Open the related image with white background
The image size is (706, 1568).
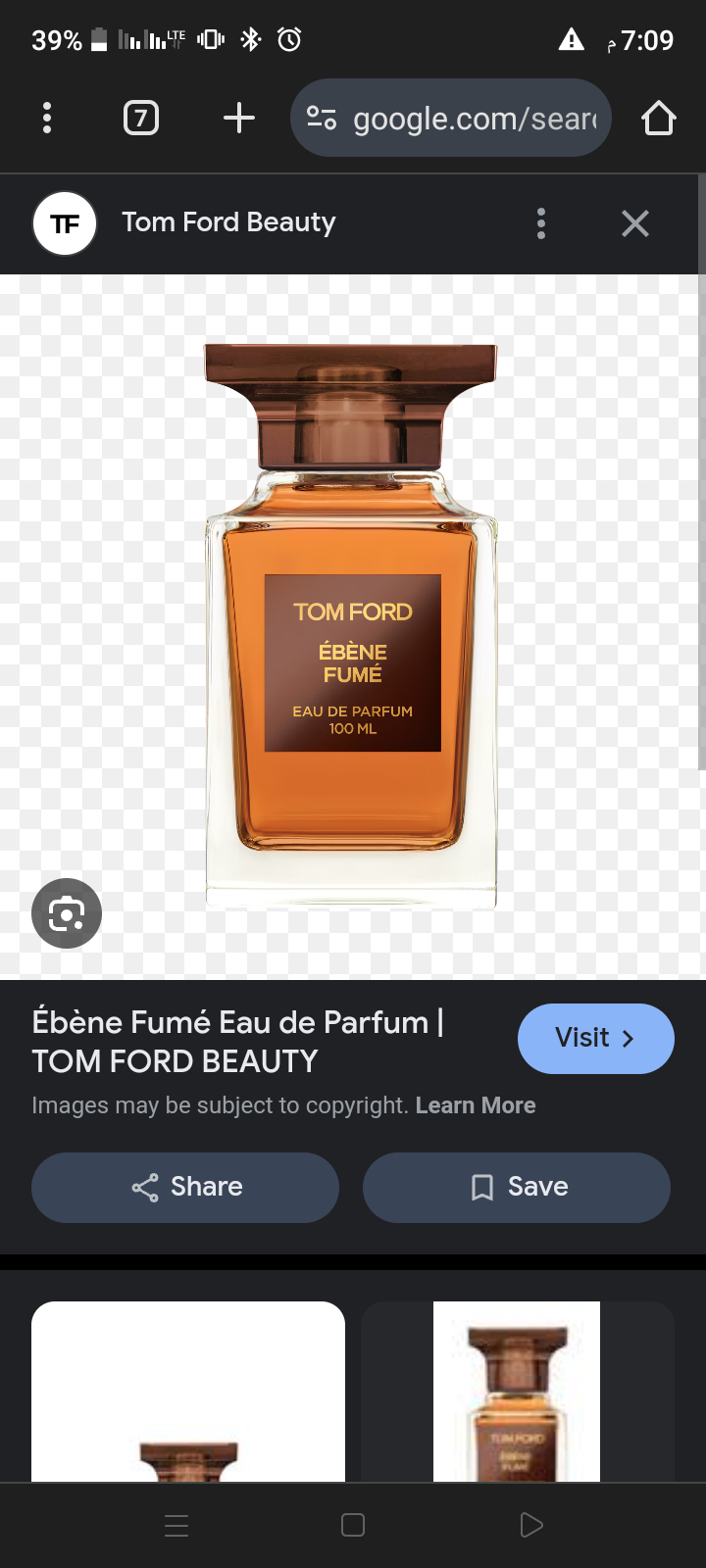(188, 1392)
